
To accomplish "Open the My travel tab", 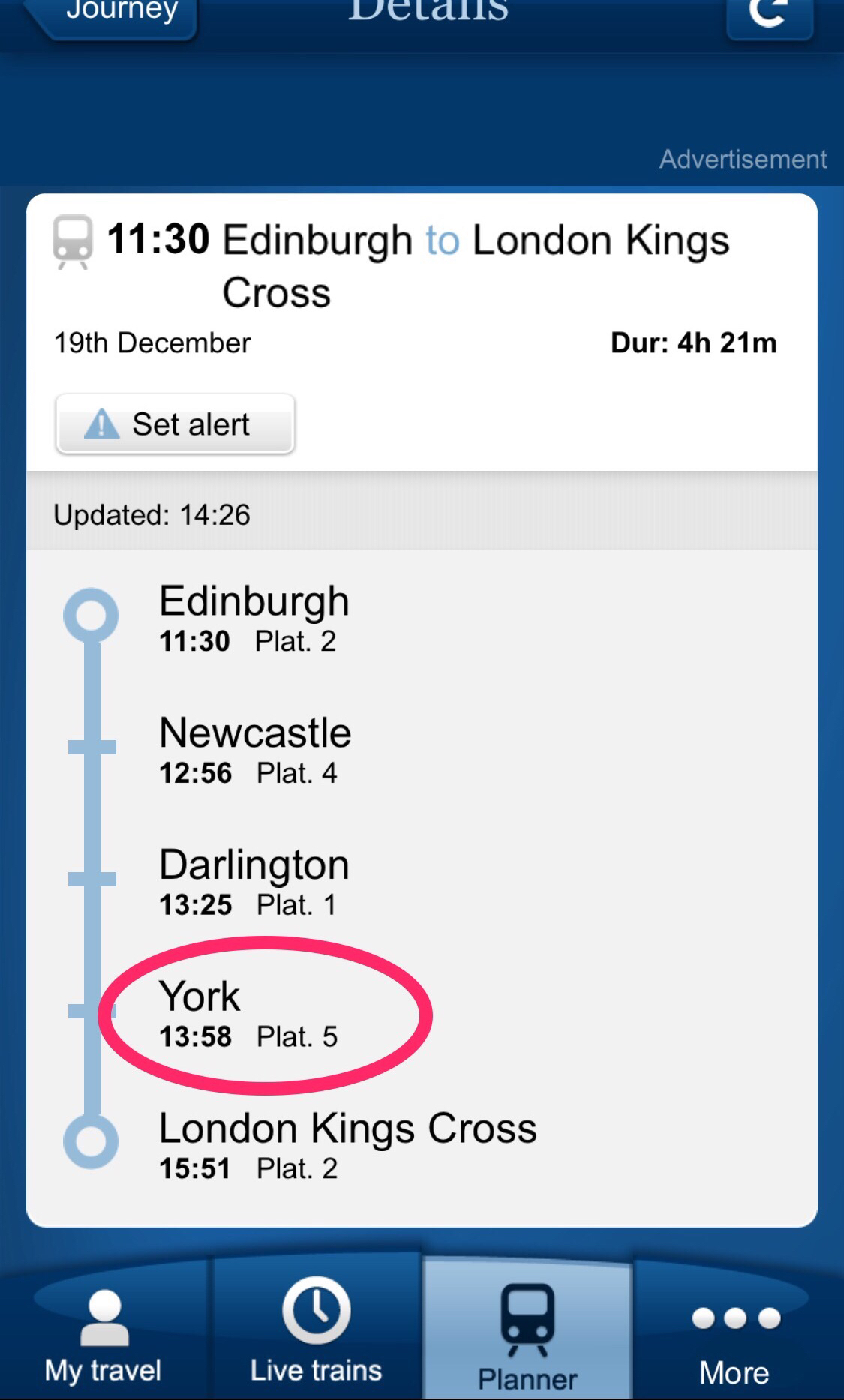I will point(104,1335).
